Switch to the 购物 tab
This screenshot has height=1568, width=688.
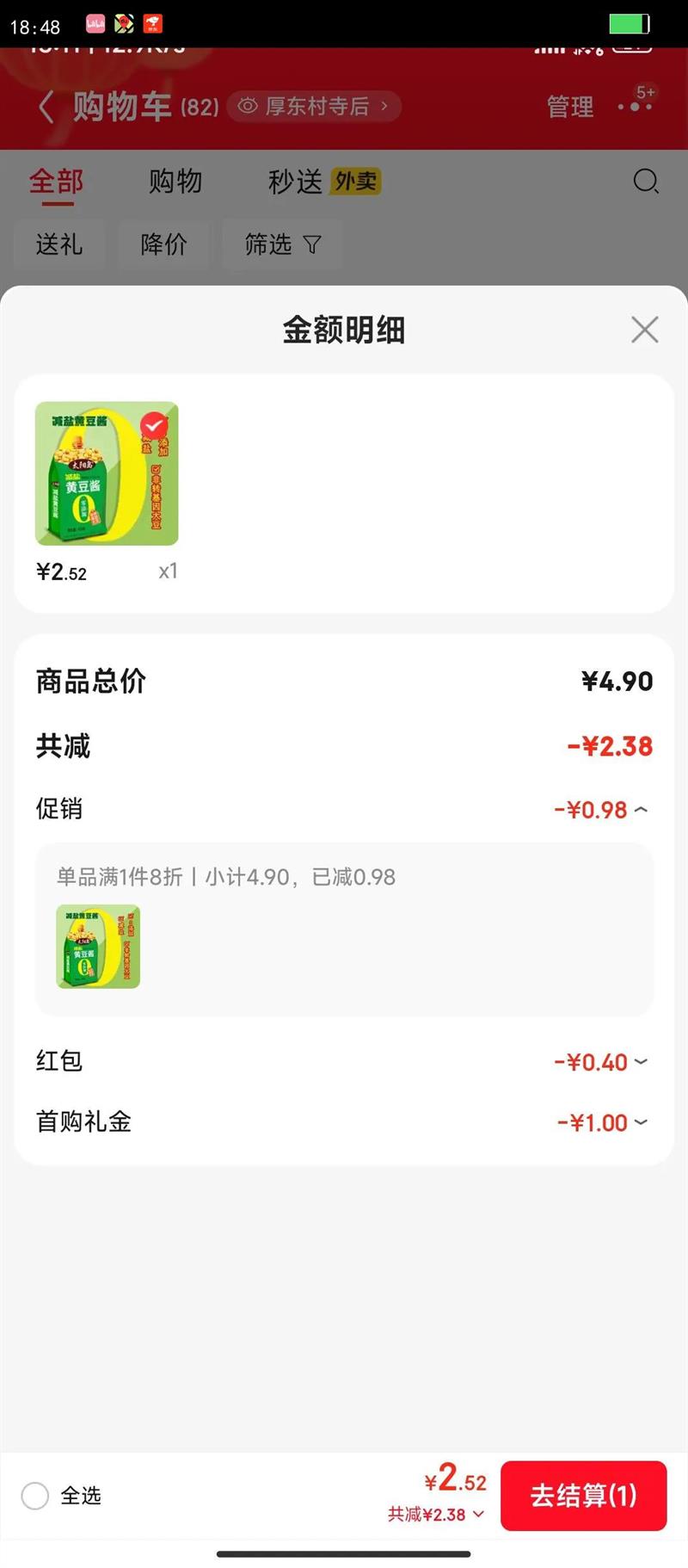click(176, 182)
